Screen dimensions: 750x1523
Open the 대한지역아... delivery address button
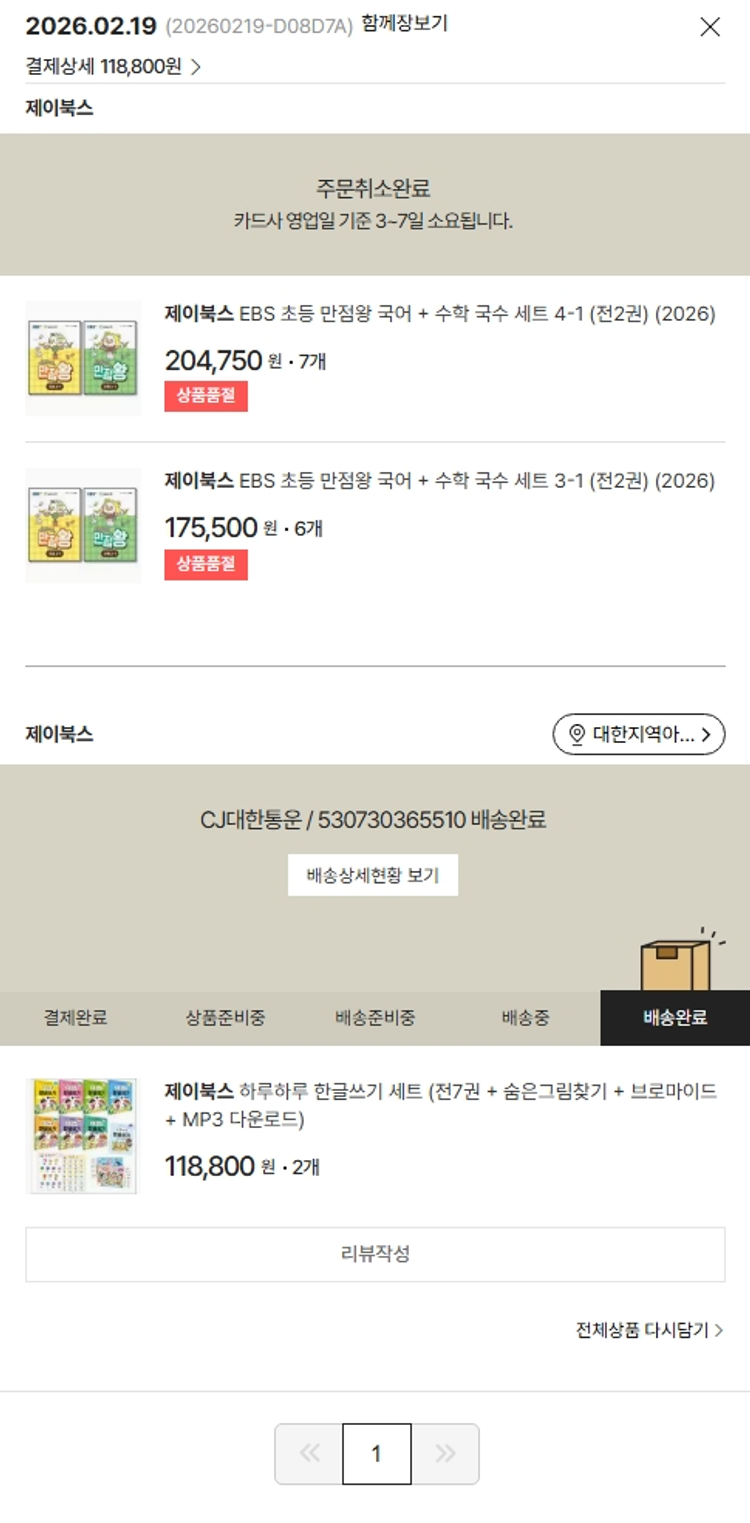click(x=638, y=735)
